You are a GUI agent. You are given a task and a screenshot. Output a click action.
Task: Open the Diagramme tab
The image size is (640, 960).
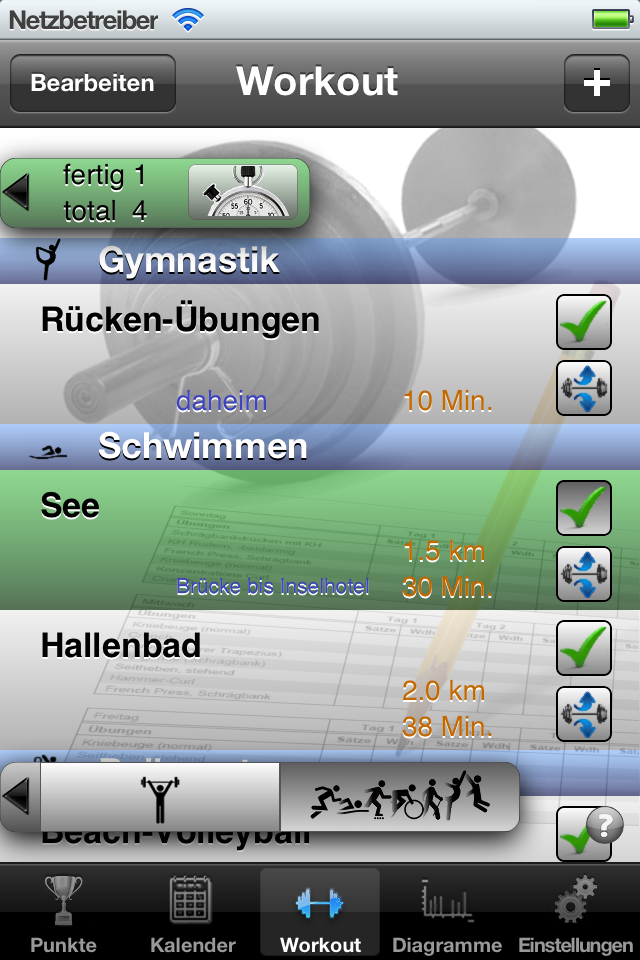tap(446, 912)
